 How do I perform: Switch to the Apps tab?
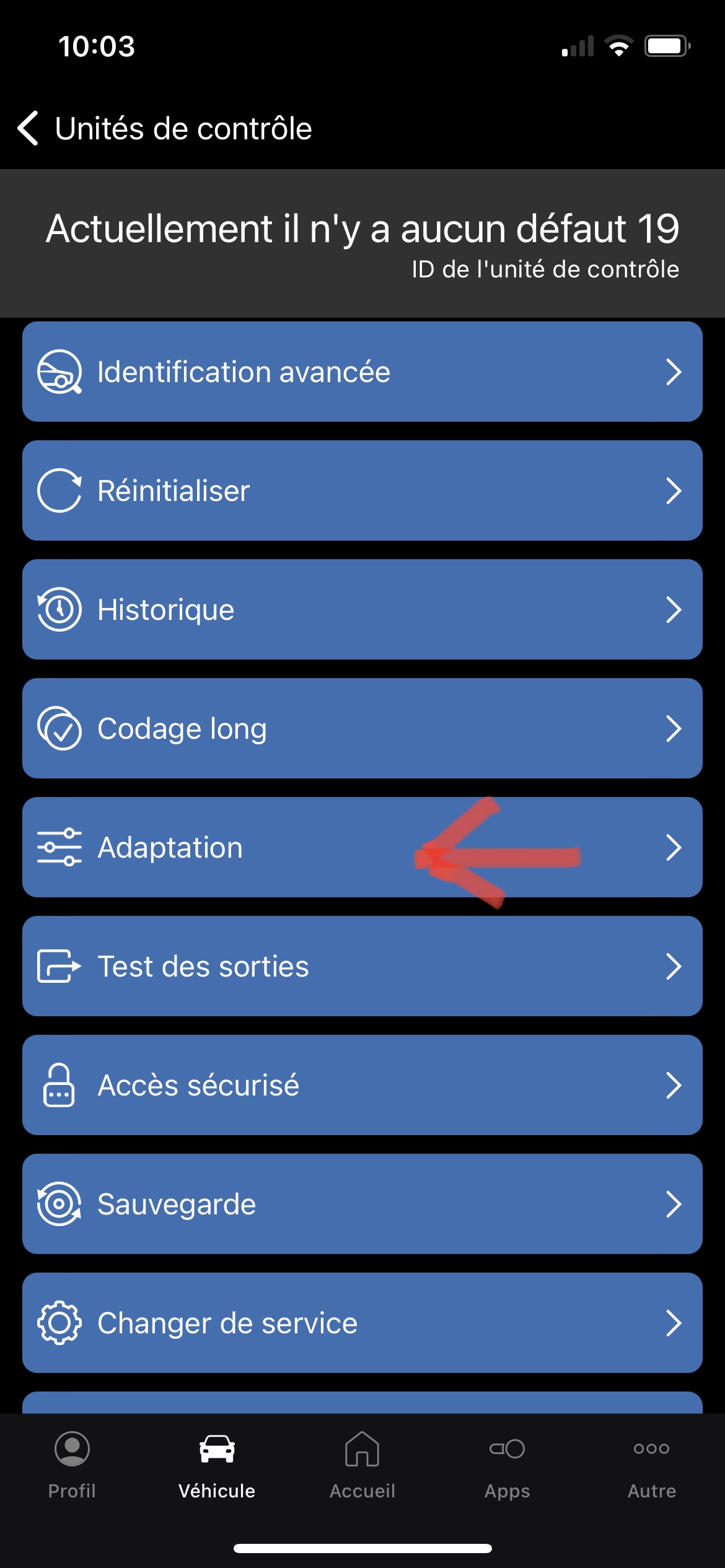pos(507,1465)
